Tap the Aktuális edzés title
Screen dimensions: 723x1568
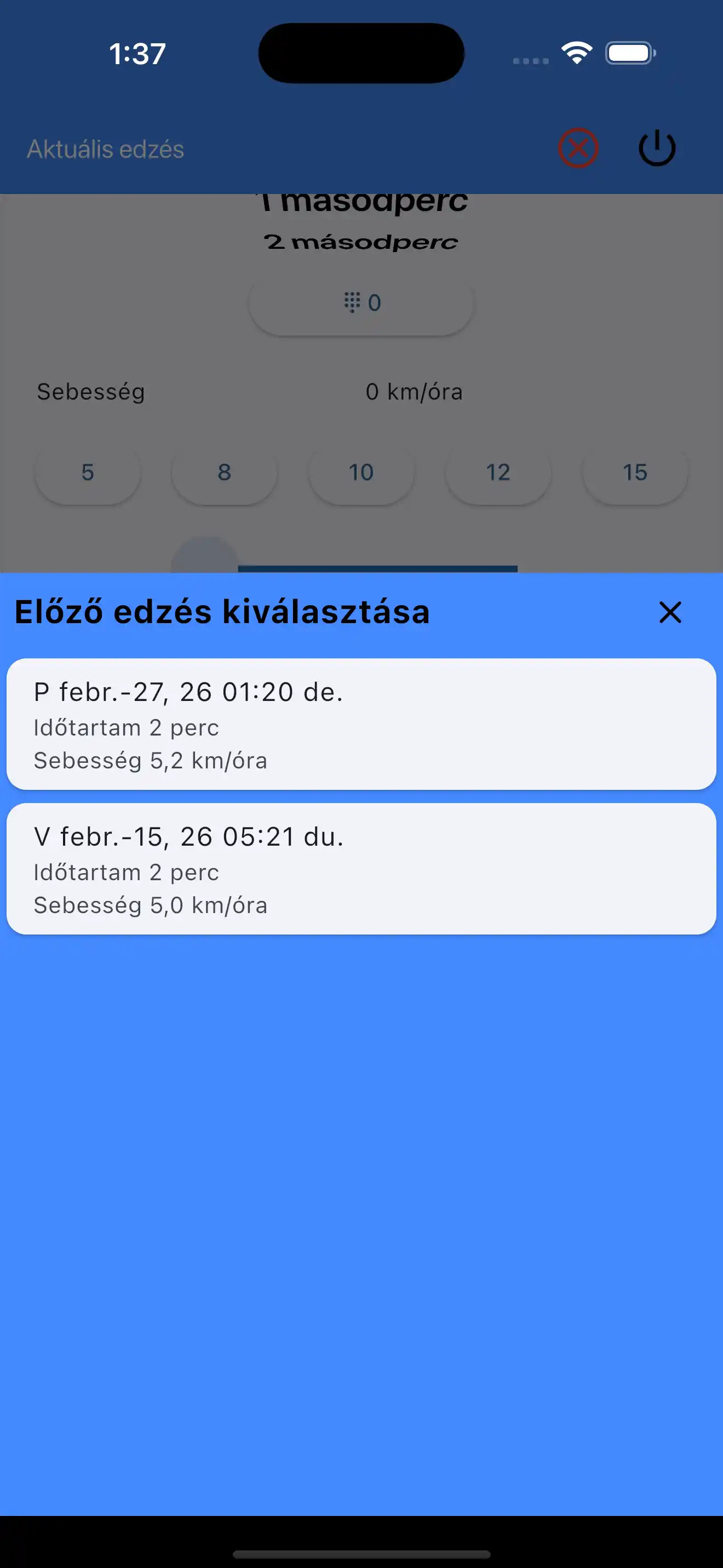coord(105,149)
